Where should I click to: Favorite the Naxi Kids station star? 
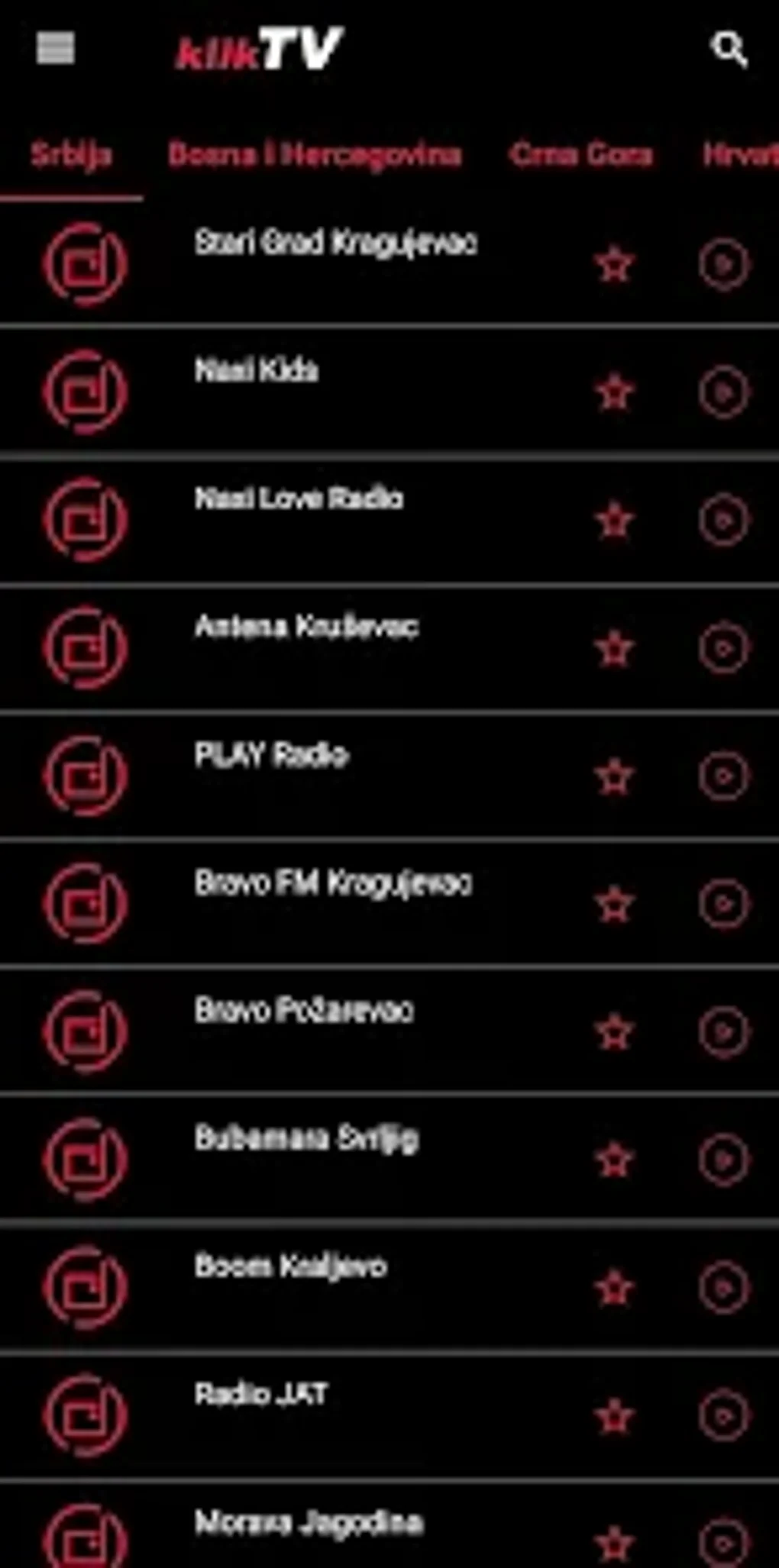615,392
